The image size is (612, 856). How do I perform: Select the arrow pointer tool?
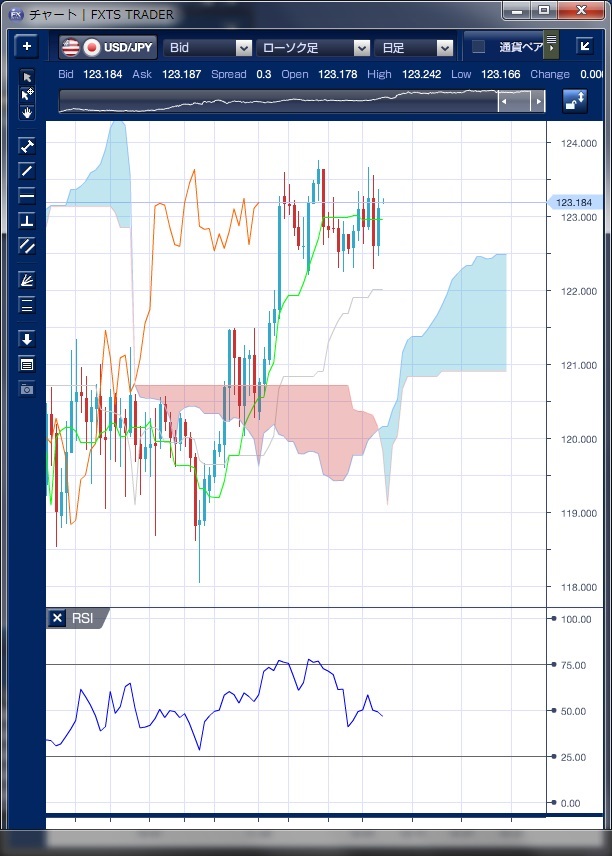click(x=27, y=78)
